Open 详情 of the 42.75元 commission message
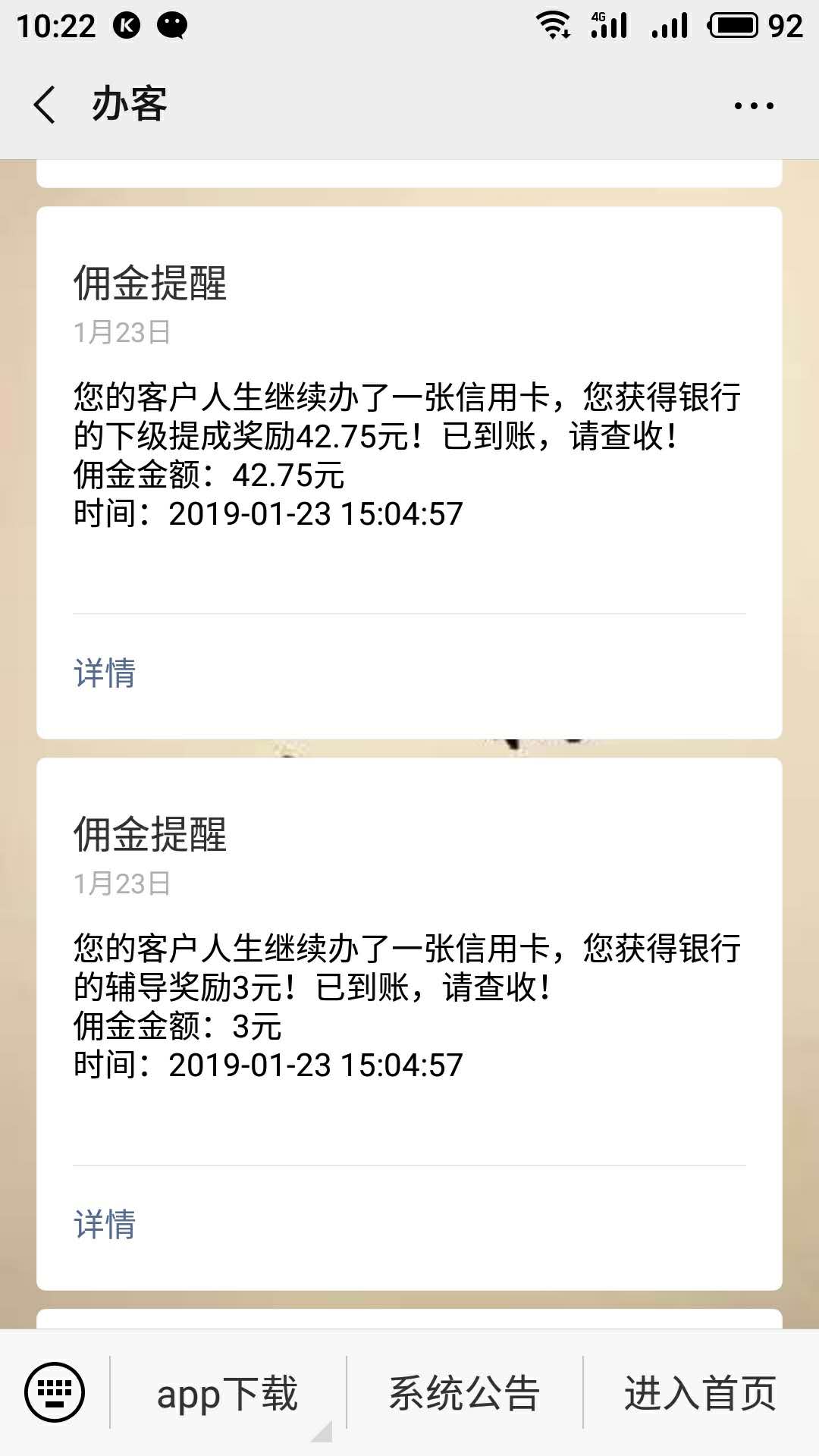Screen dimensions: 819x1456 105,673
